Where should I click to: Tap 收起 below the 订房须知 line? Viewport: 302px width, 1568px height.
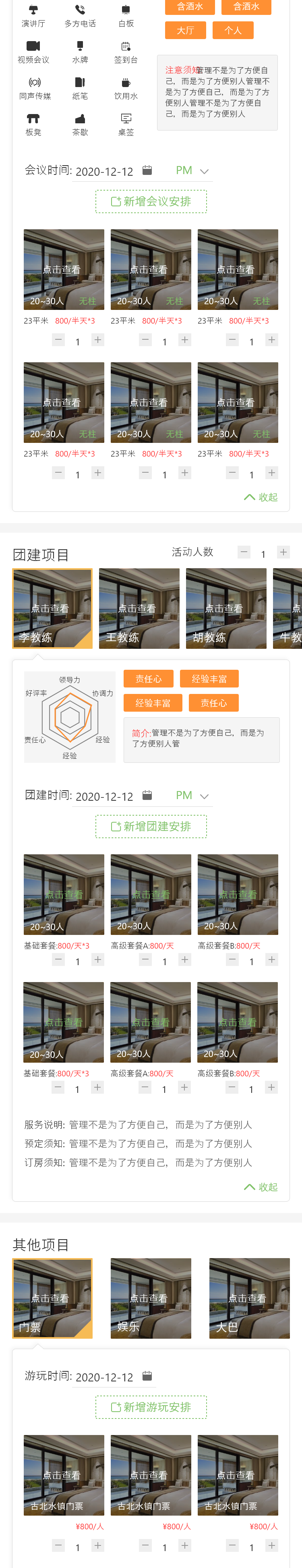pos(261,1187)
